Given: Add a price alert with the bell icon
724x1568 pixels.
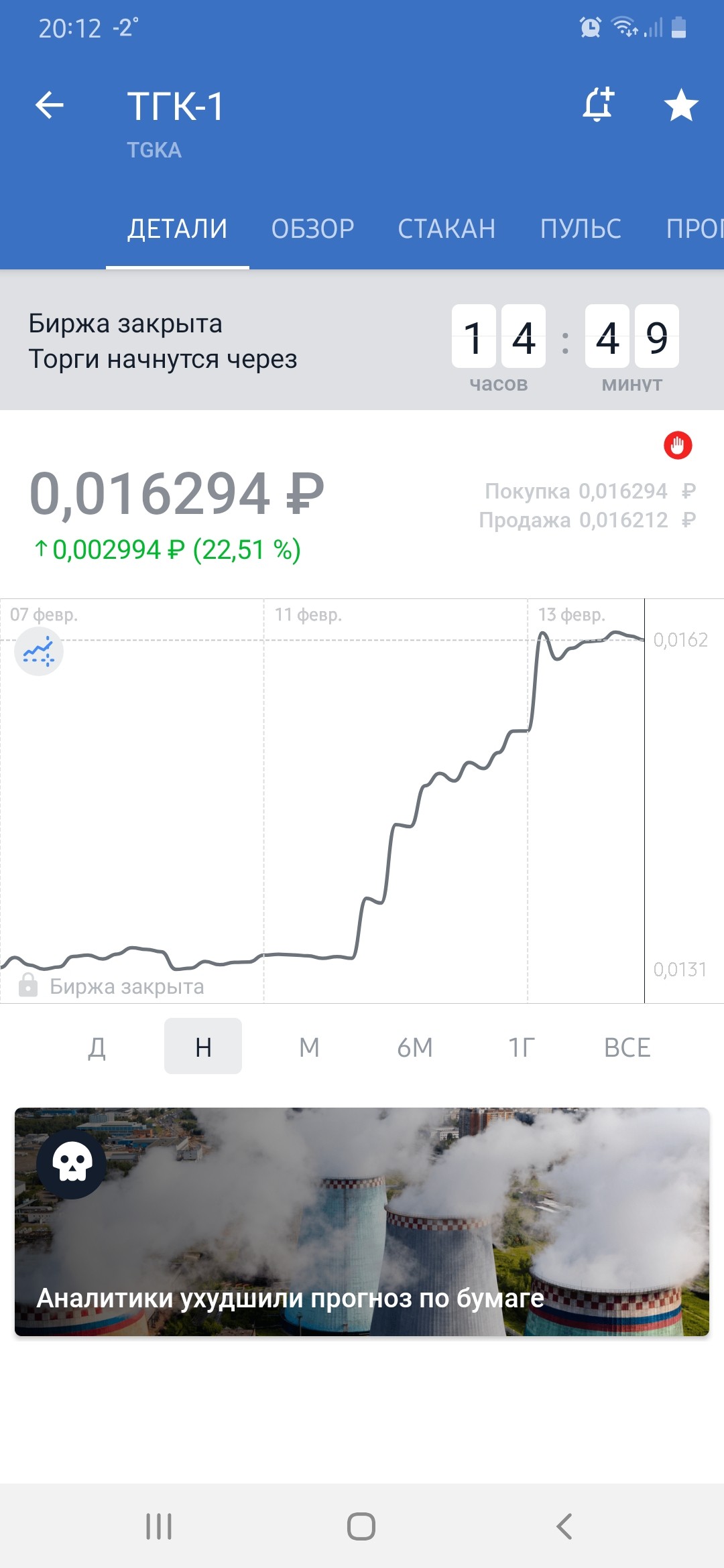Looking at the screenshot, I should [x=598, y=105].
